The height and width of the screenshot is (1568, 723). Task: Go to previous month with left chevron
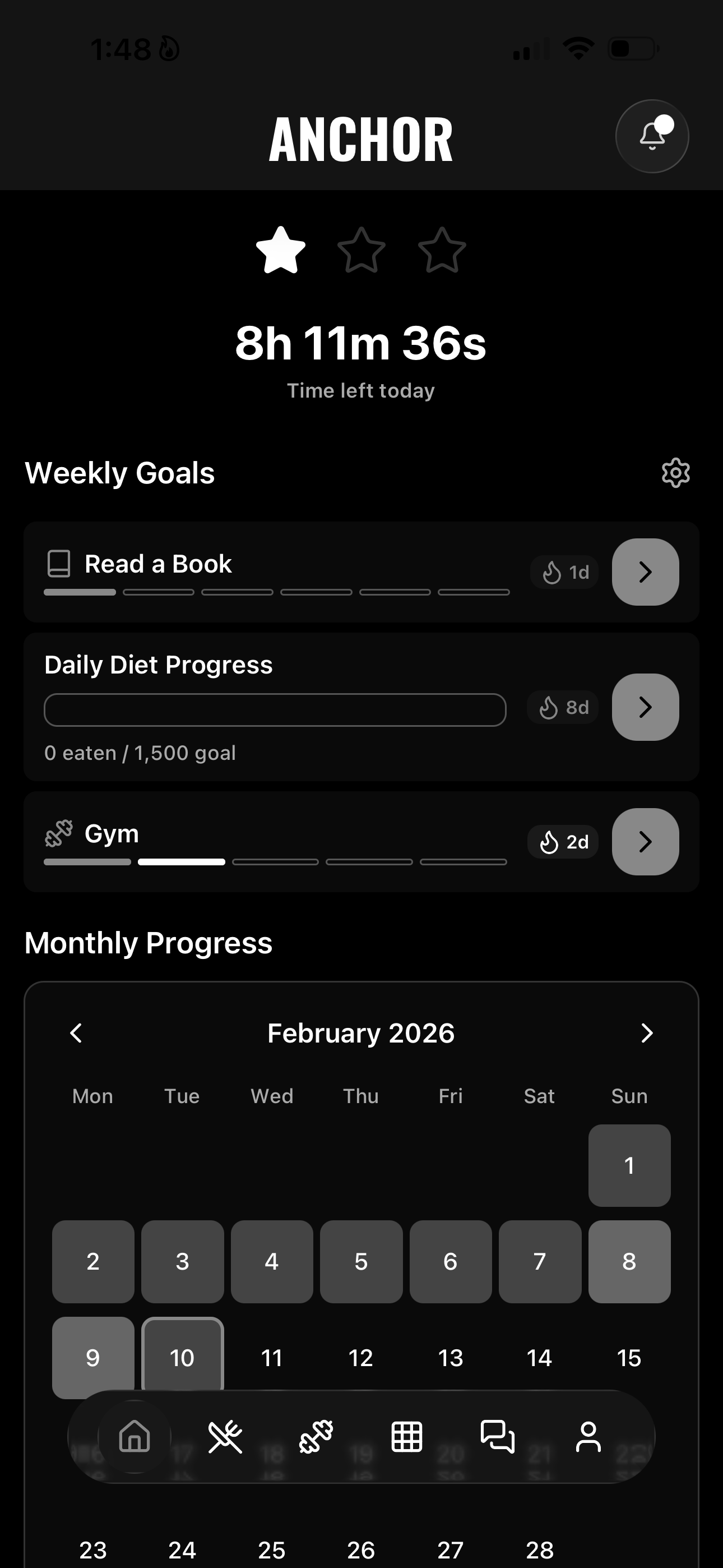pyautogui.click(x=77, y=1033)
